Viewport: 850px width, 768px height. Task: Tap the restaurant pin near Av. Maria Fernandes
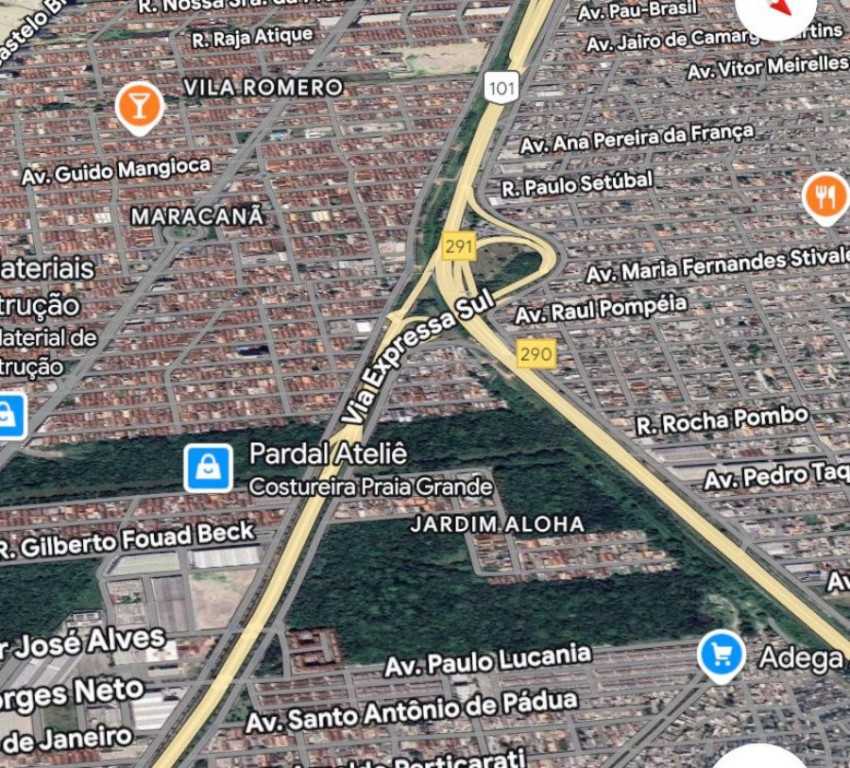[825, 197]
